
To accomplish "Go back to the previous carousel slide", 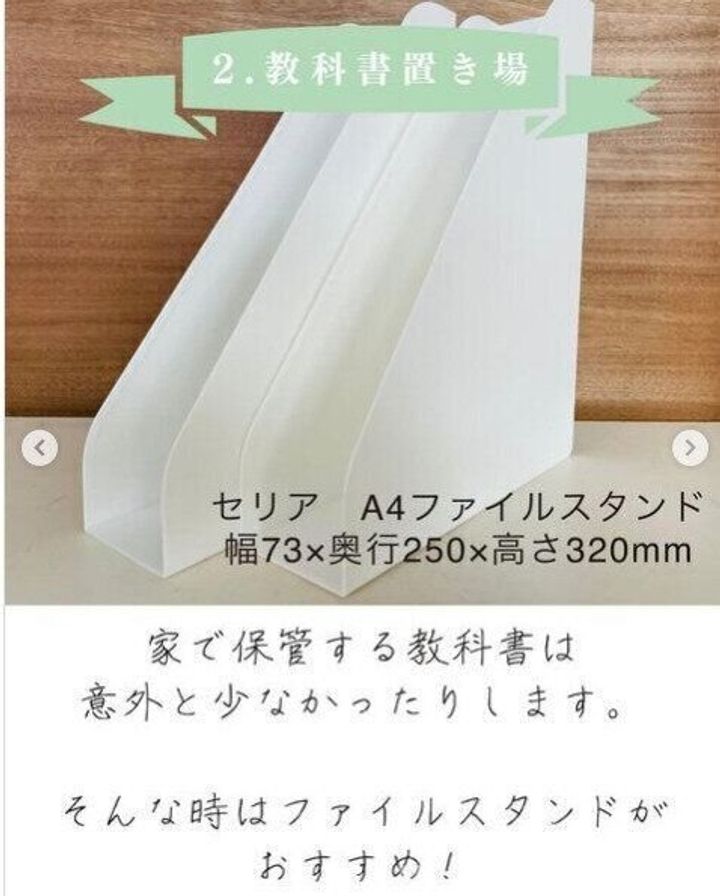I will click(40, 448).
